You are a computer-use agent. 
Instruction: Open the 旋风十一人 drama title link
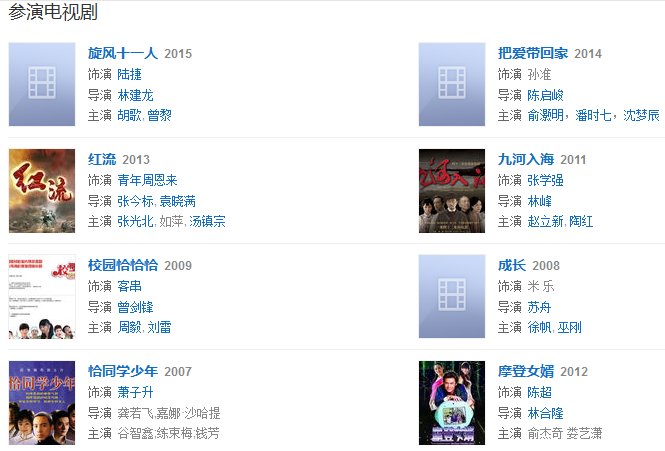tap(122, 53)
